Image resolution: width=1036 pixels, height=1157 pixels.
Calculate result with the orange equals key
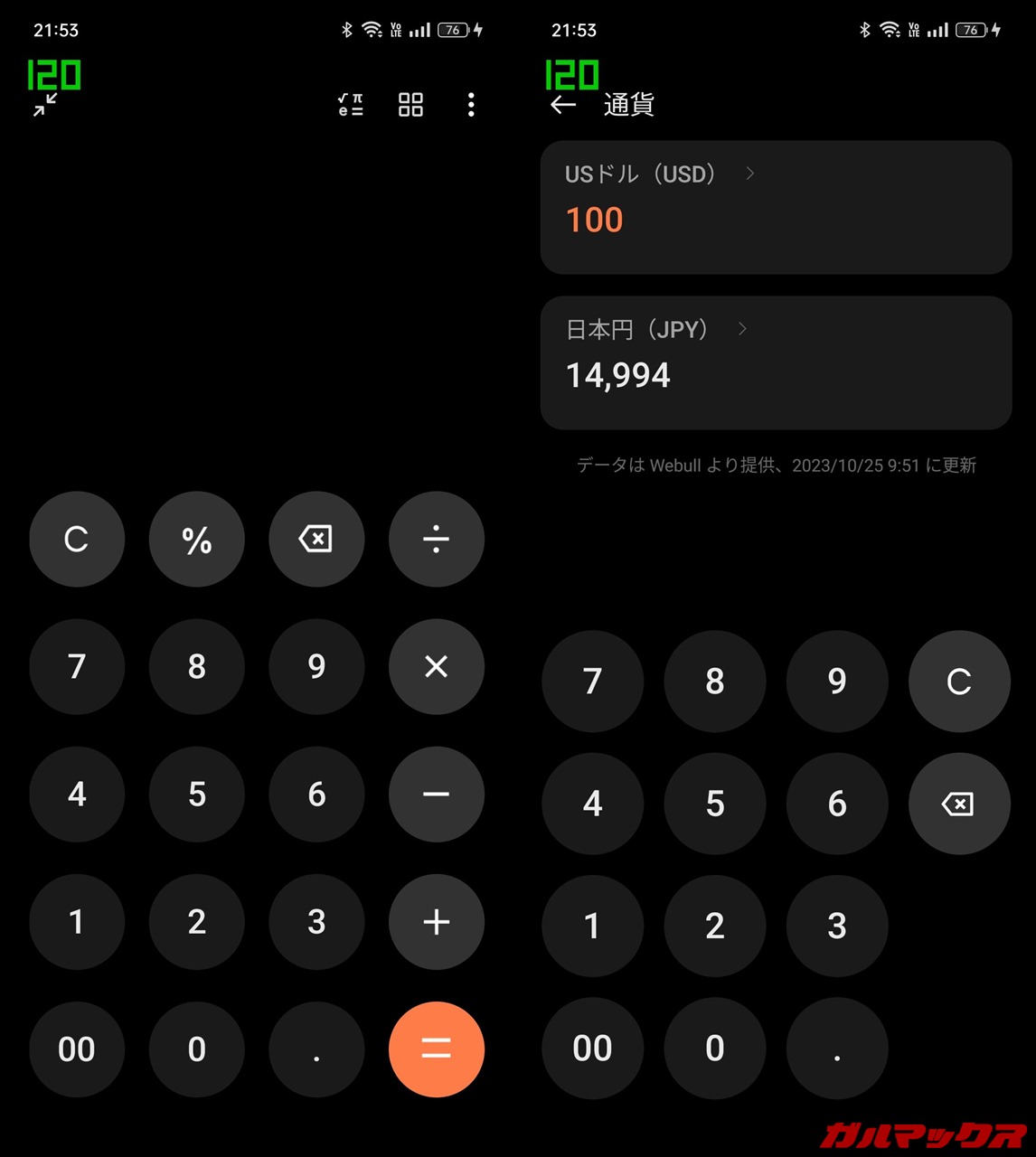pyautogui.click(x=437, y=1049)
